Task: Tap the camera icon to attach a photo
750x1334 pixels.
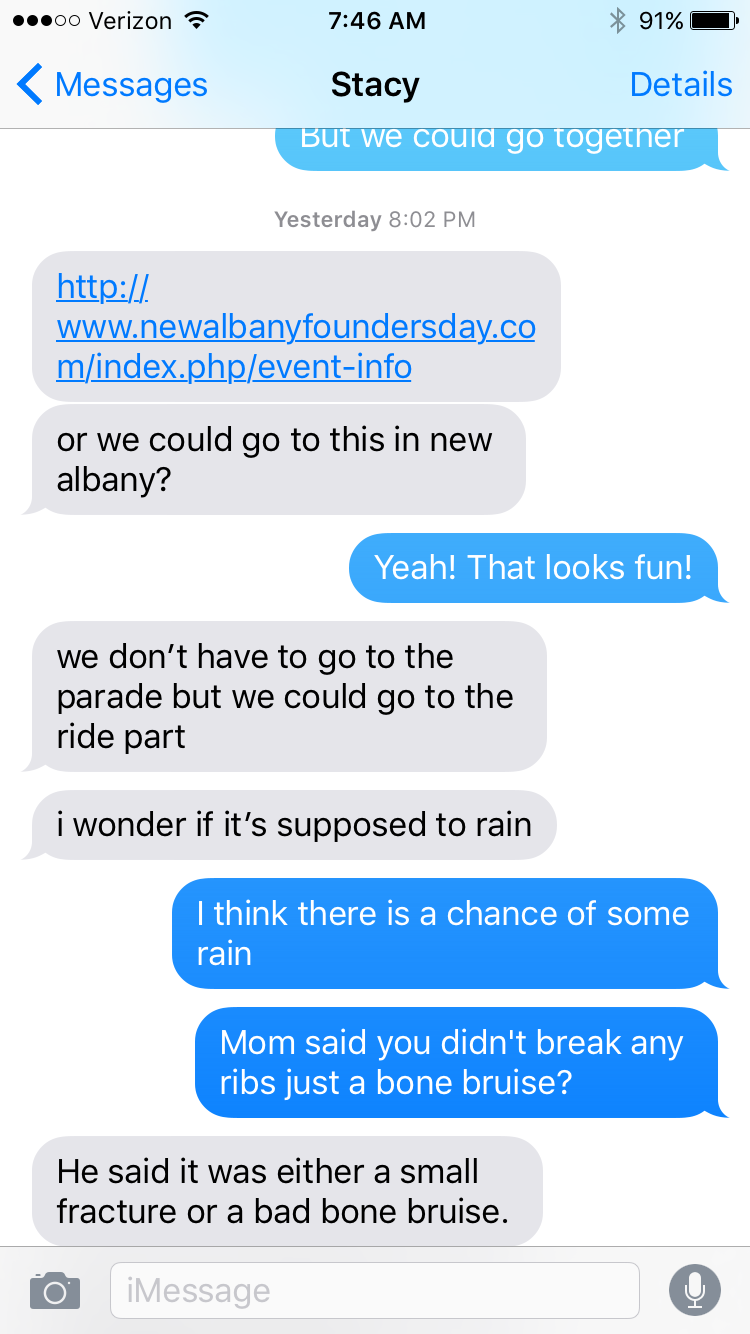Action: [55, 1290]
